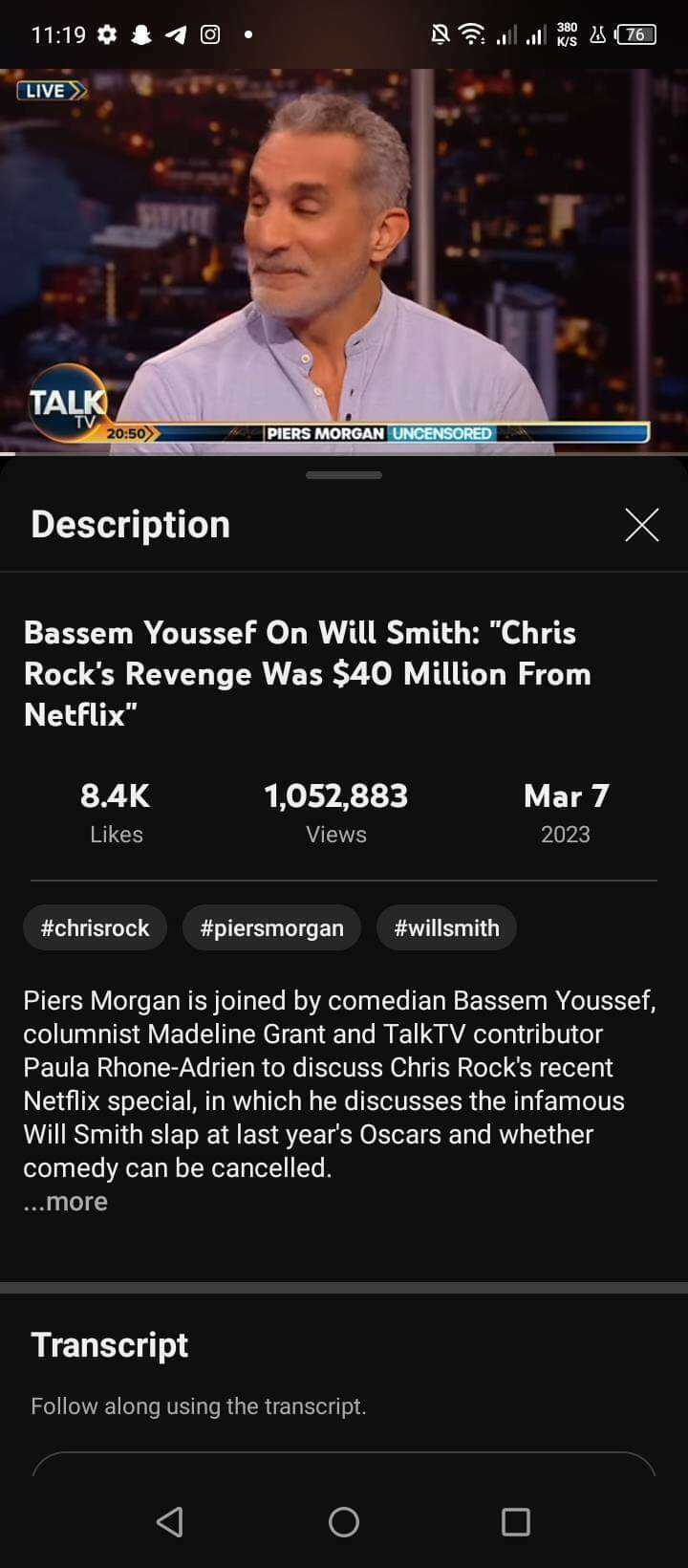Go to the home screen

[x=344, y=1521]
